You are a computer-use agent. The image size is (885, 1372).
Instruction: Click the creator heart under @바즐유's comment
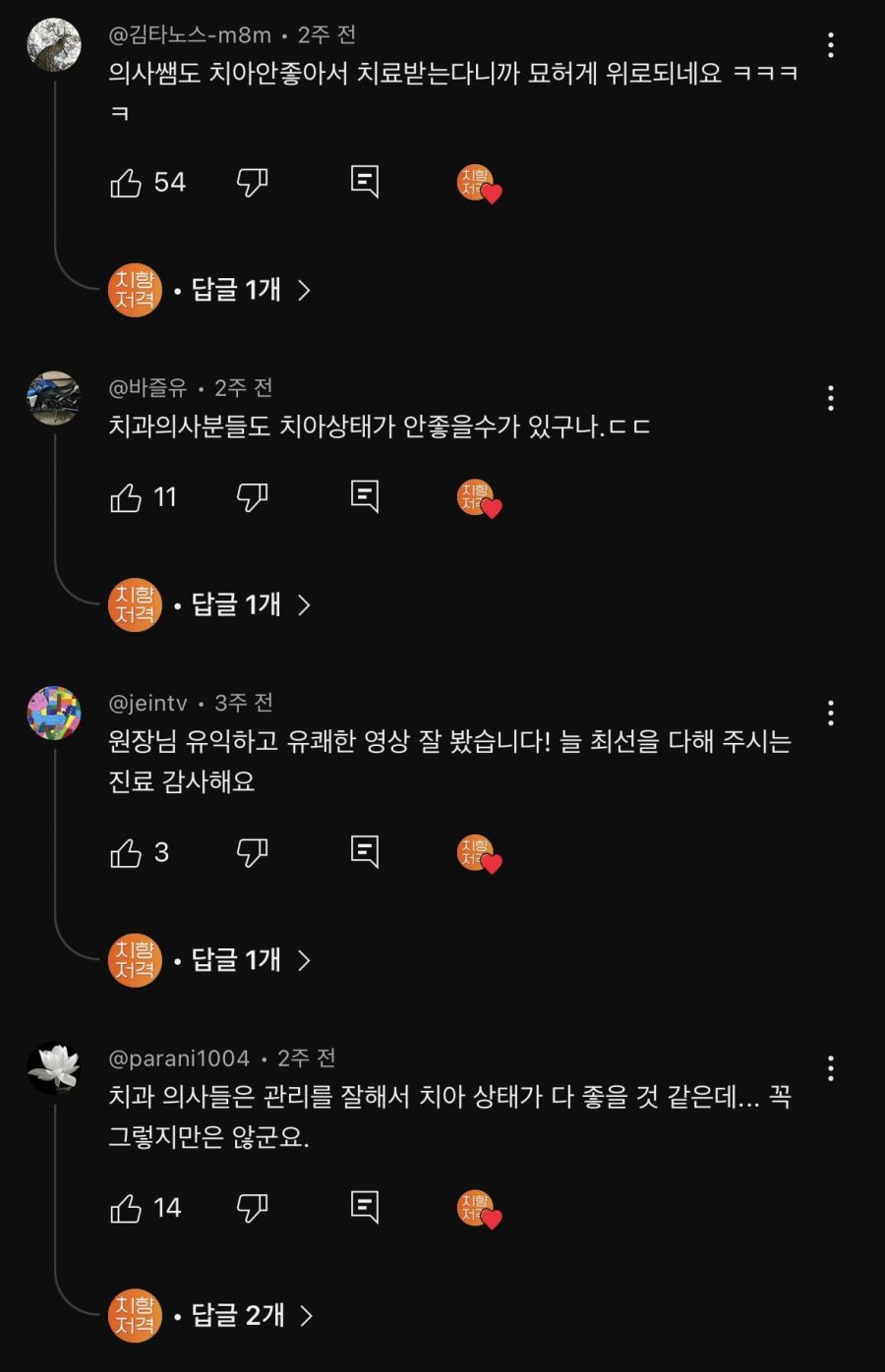click(x=479, y=498)
